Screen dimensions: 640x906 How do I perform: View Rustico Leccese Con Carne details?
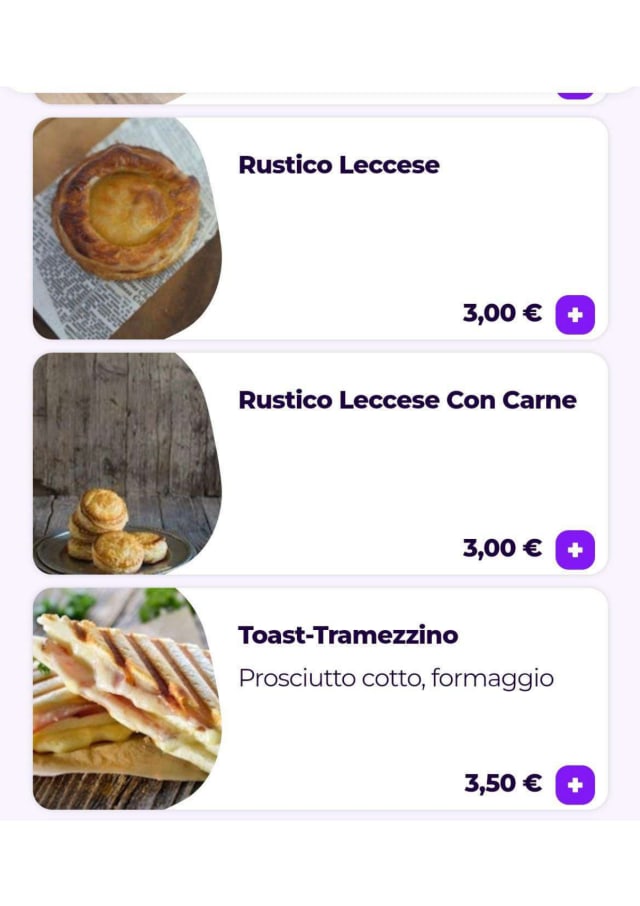click(x=407, y=401)
